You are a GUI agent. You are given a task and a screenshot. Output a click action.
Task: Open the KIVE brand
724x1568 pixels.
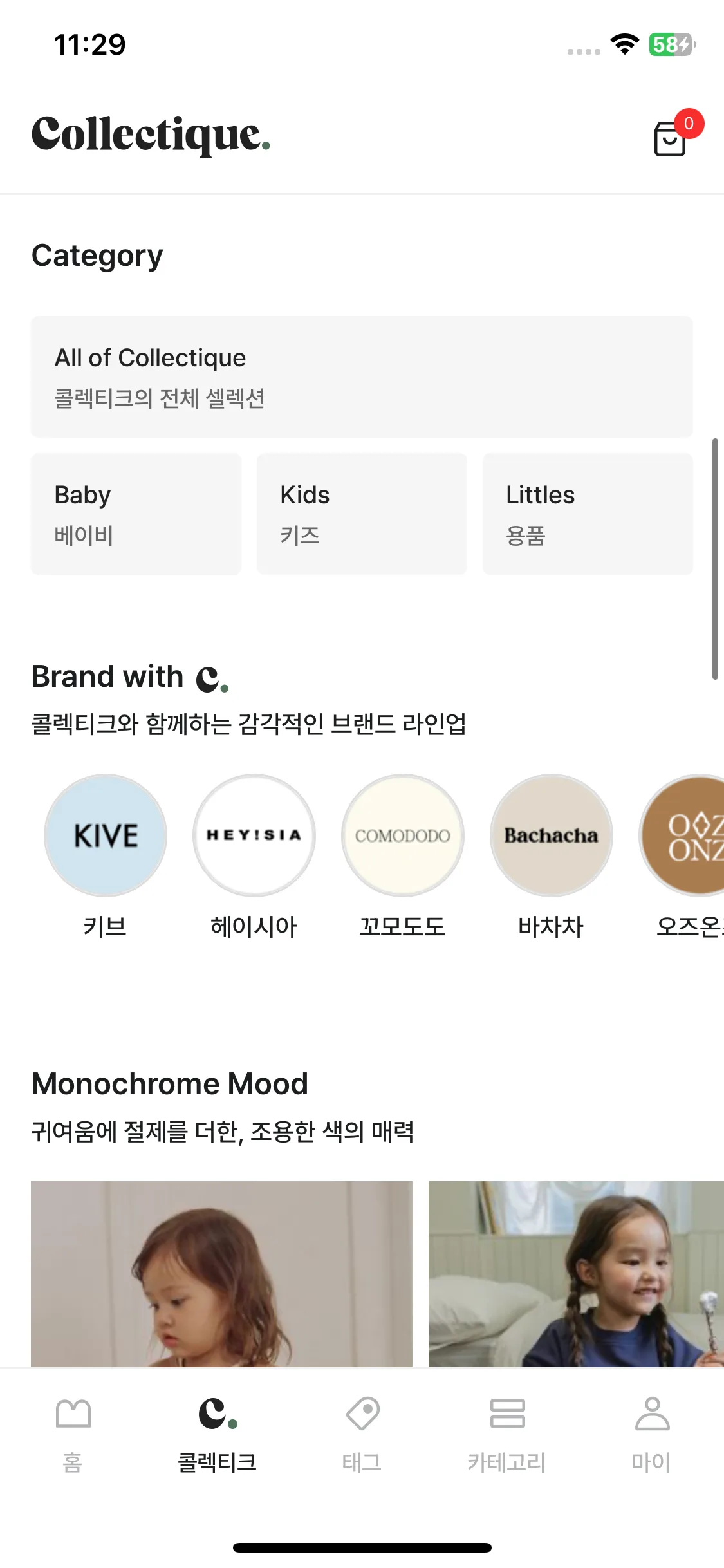pyautogui.click(x=106, y=835)
